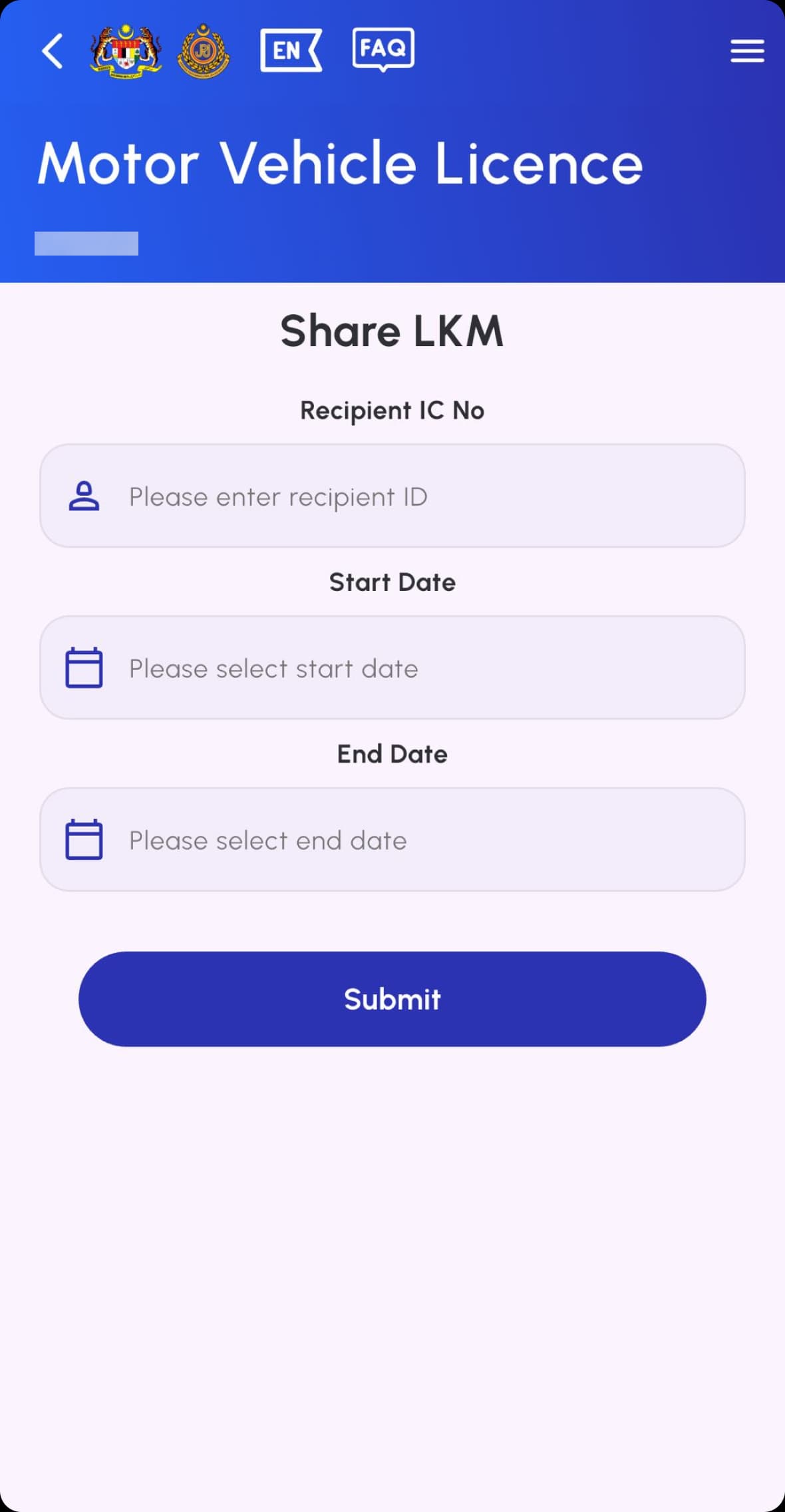Tap the Recipient IC No label
Image resolution: width=785 pixels, height=1512 pixels.
pos(392,411)
